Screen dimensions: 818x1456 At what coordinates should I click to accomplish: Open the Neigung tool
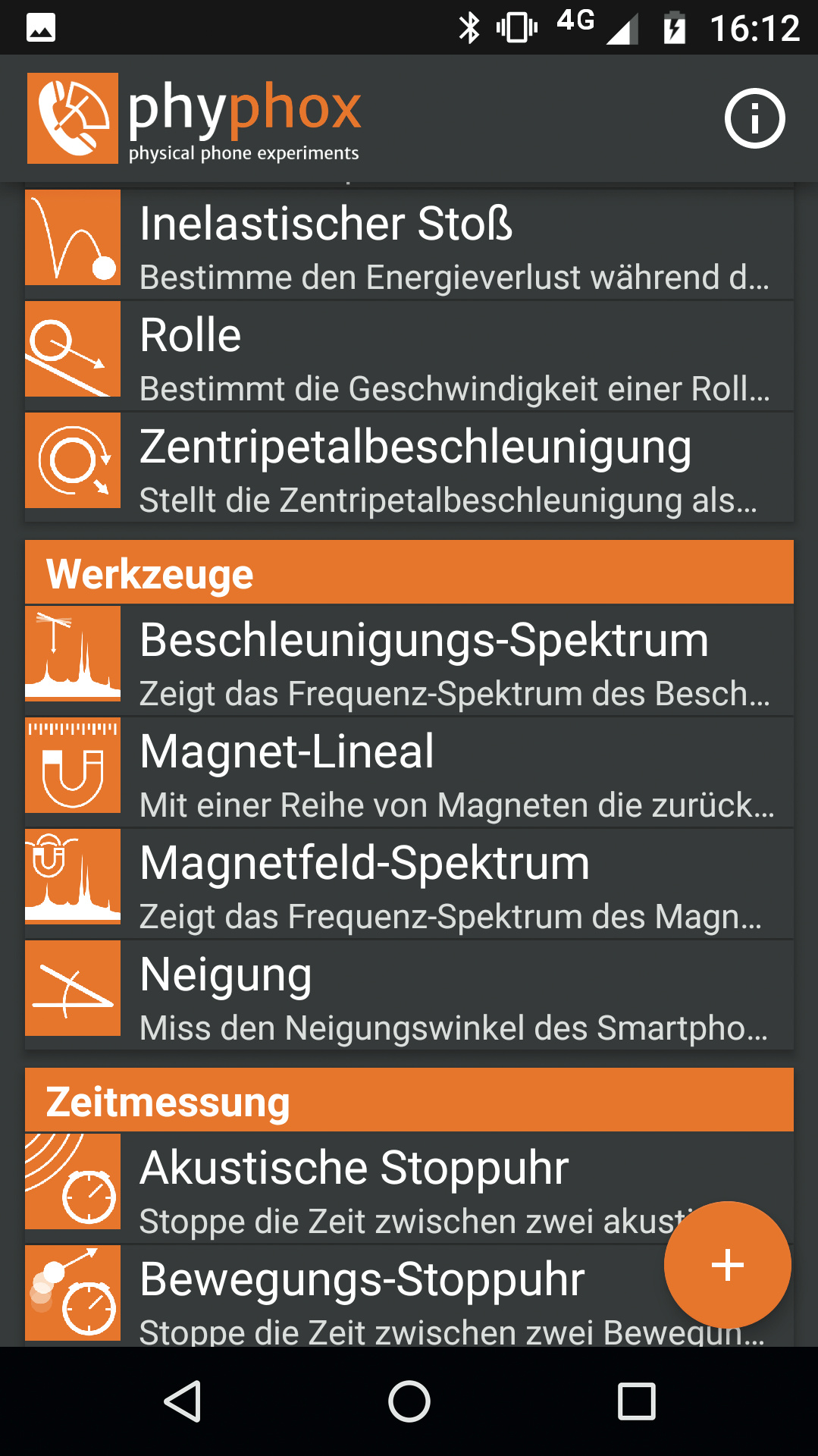point(409,994)
